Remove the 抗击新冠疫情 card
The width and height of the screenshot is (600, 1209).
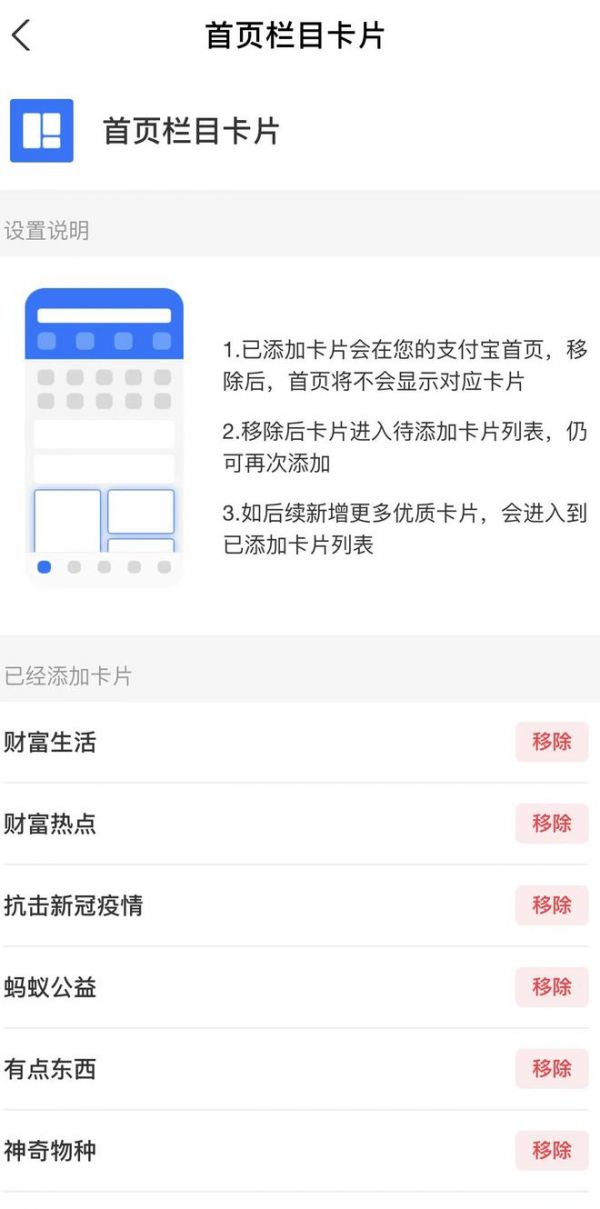click(552, 905)
